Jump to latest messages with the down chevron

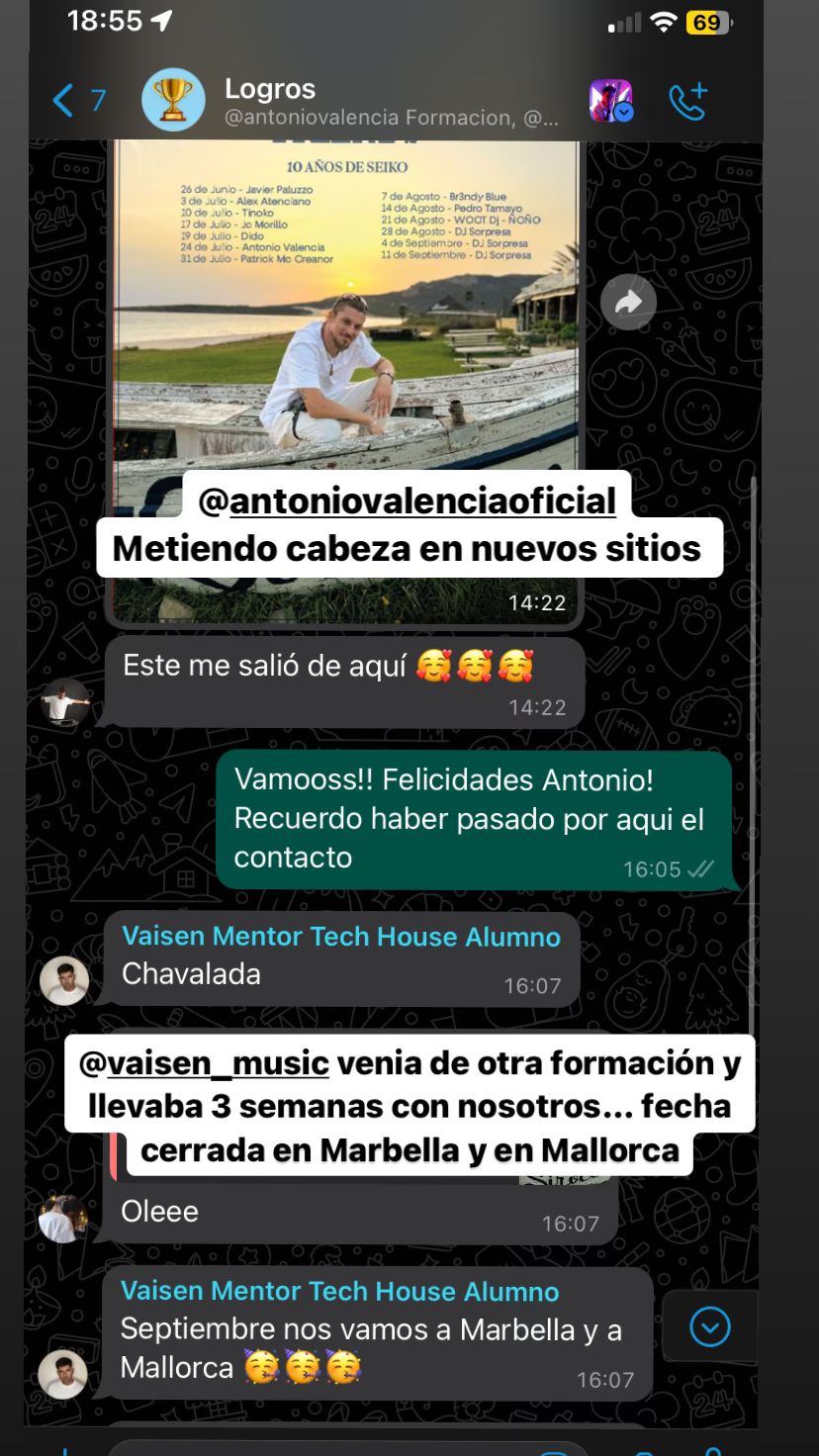(x=709, y=1327)
